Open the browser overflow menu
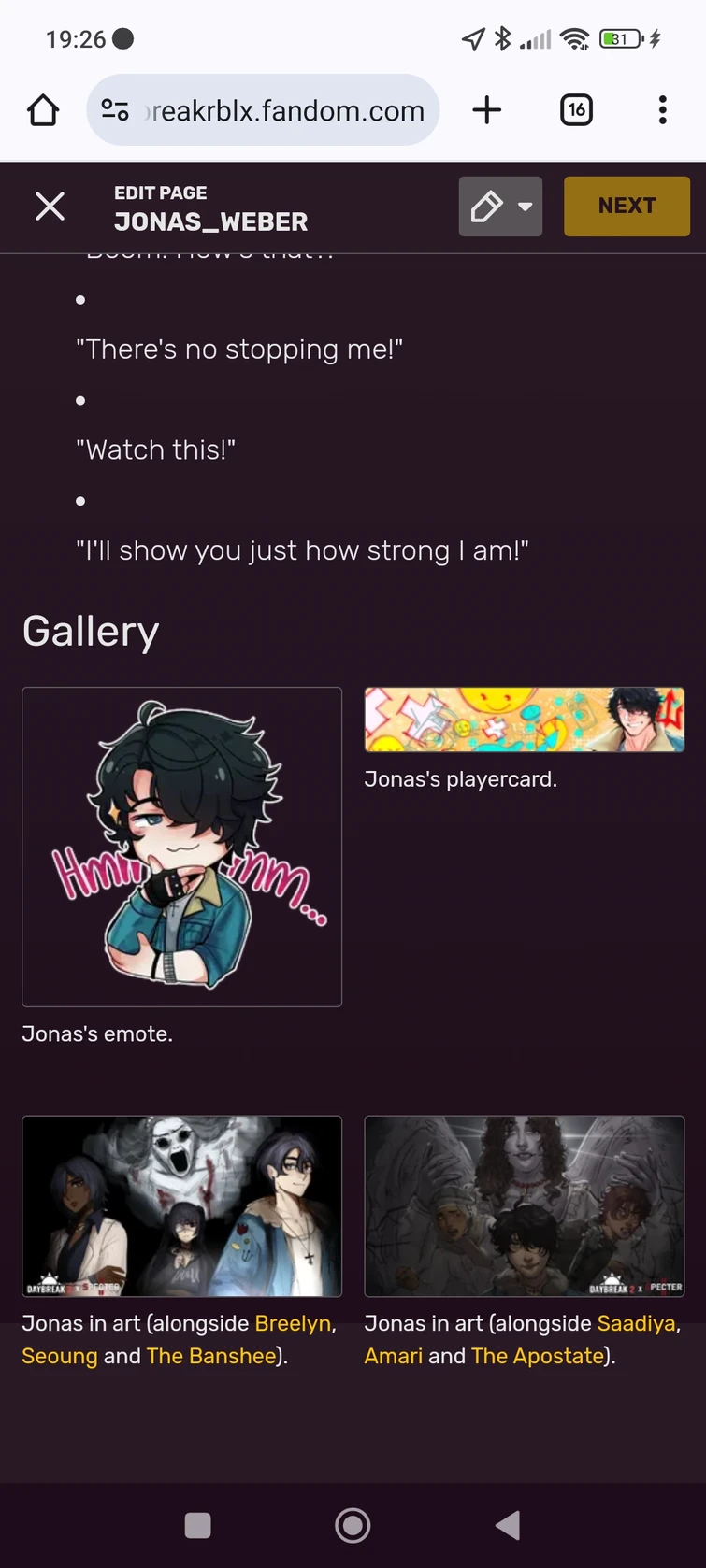Viewport: 706px width, 1568px height. tap(662, 110)
